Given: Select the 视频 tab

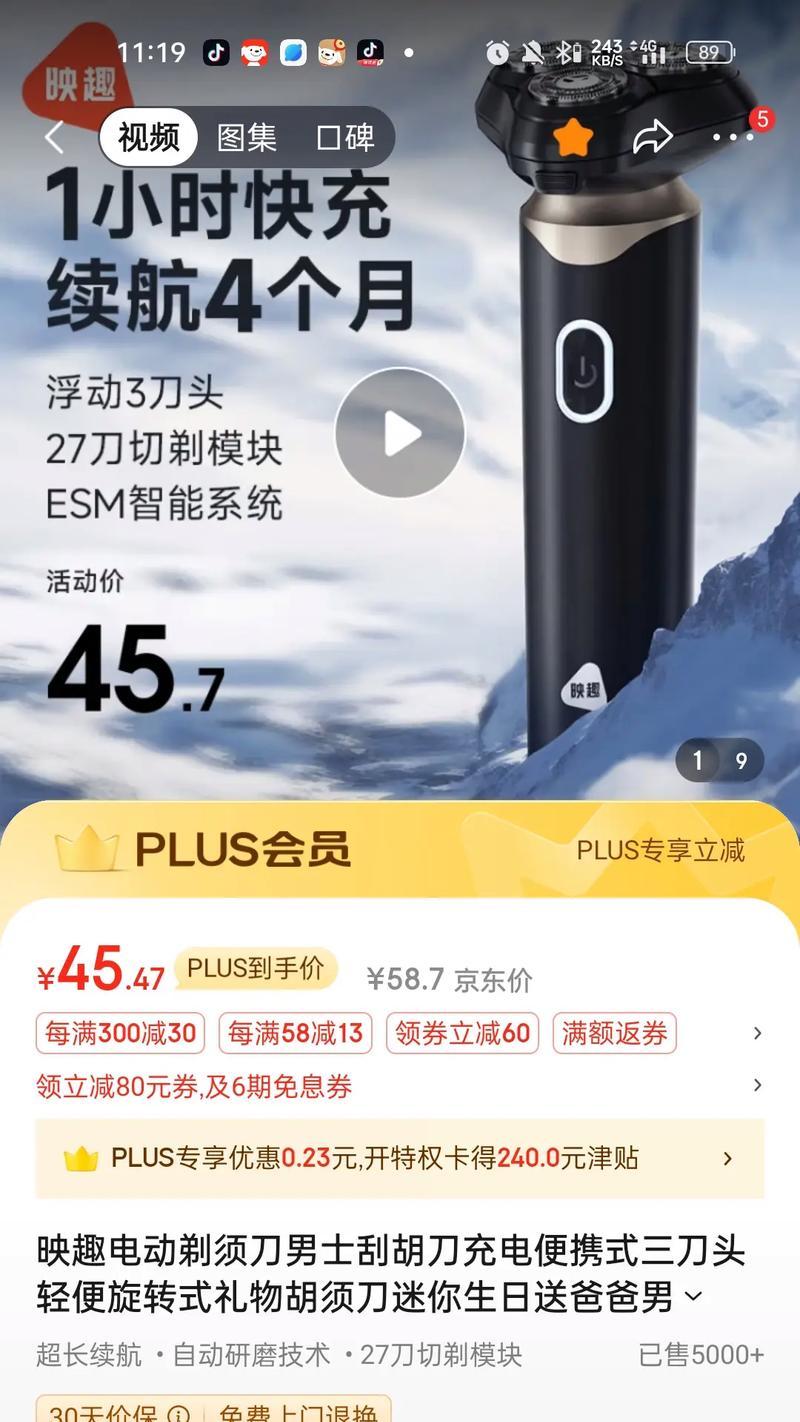Looking at the screenshot, I should (149, 138).
